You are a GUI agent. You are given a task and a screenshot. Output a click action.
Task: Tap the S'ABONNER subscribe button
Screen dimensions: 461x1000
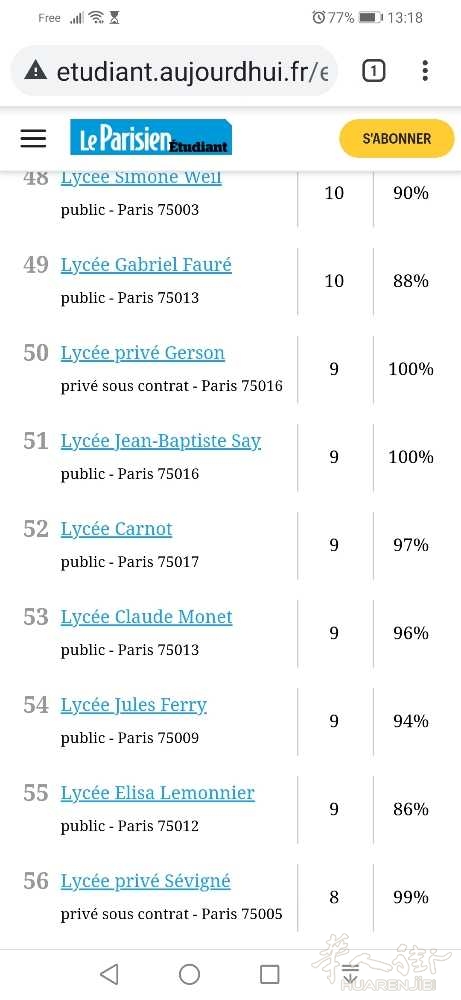[x=397, y=138]
